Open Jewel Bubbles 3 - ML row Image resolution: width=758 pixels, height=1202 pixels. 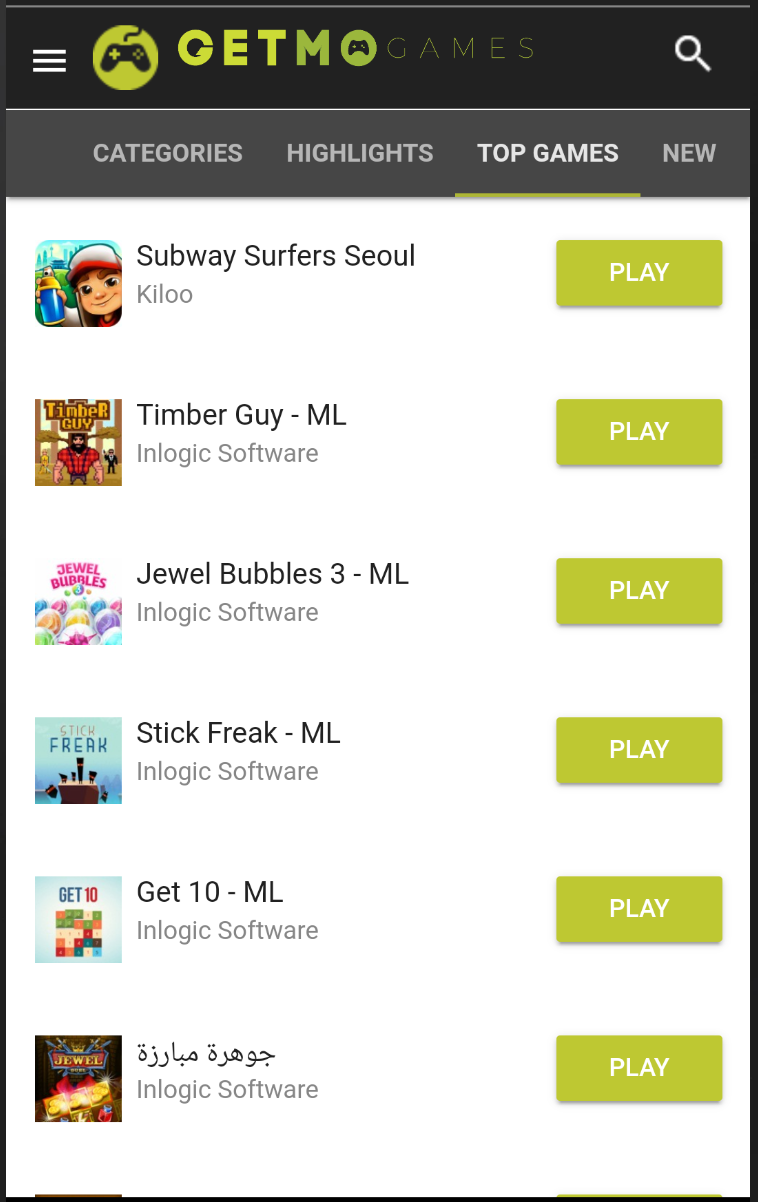click(272, 575)
